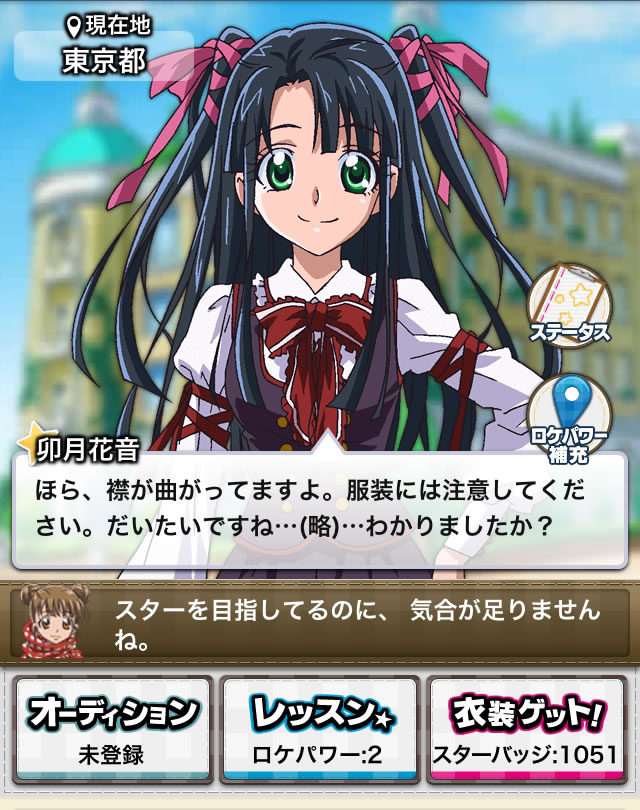
Task: Go to 衣装ゲット! costume shop
Action: click(x=526, y=729)
